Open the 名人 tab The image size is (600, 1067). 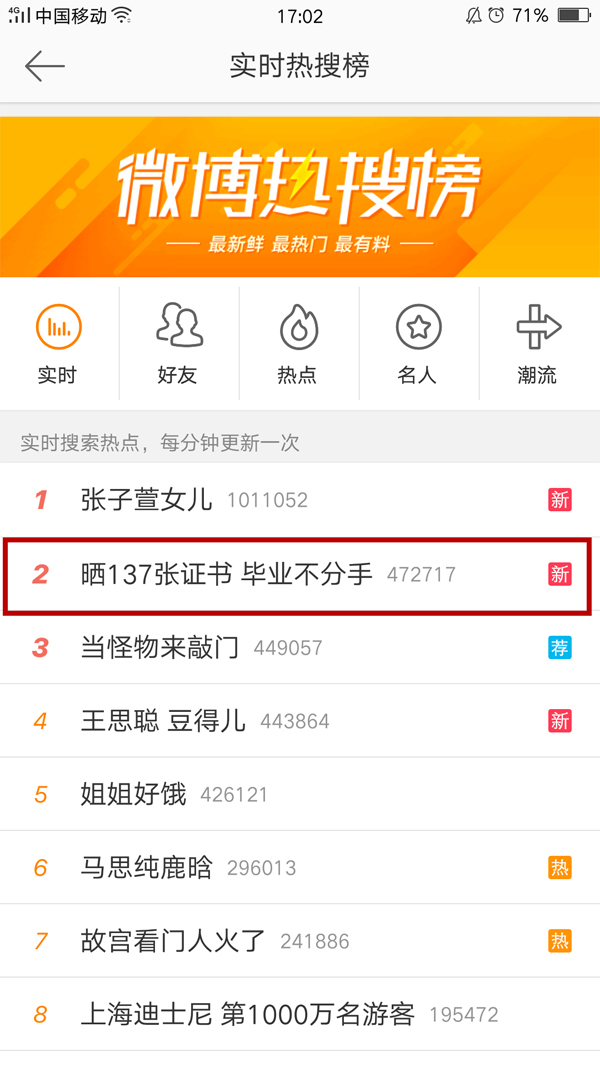(x=419, y=344)
